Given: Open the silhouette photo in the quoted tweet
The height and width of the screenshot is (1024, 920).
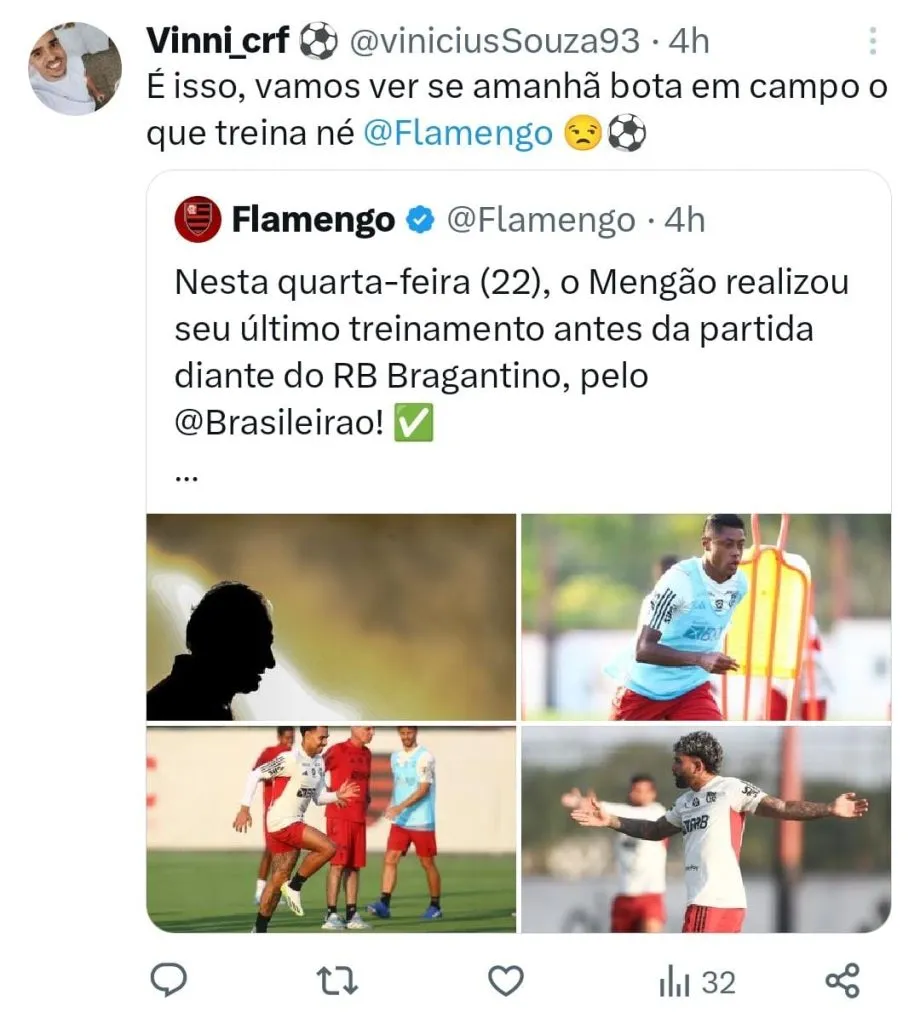Looking at the screenshot, I should coord(331,617).
